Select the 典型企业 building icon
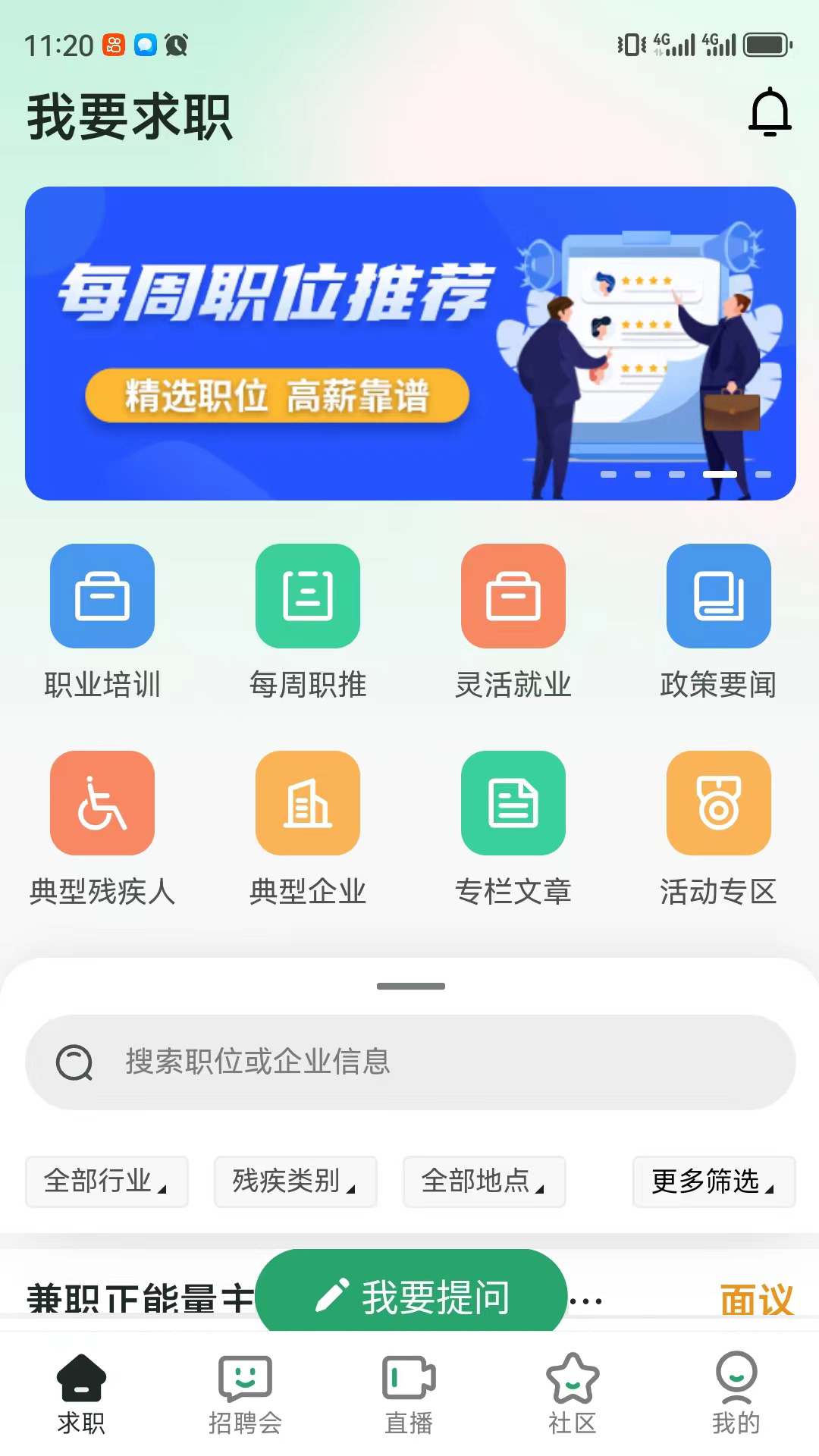The width and height of the screenshot is (819, 1456). pos(308,803)
